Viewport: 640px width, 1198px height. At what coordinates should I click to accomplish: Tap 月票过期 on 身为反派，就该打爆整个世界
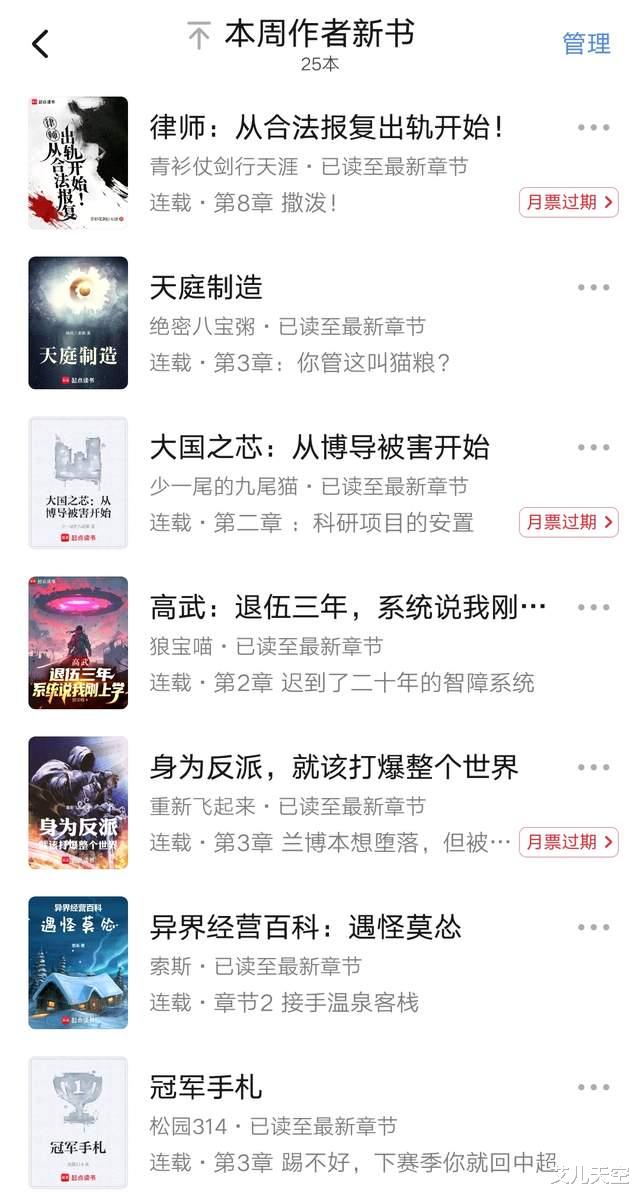[x=568, y=842]
